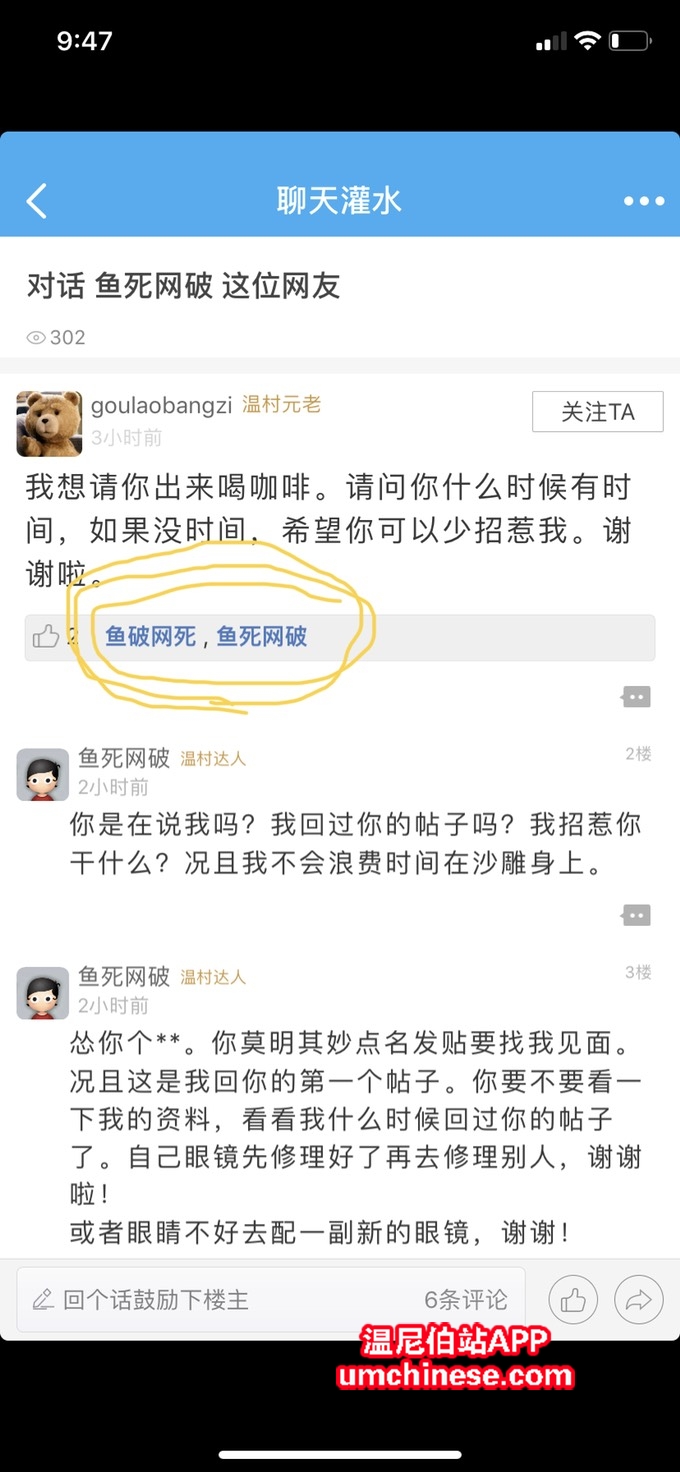Go back from the 聊天灌水 thread
The image size is (680, 1472).
pyautogui.click(x=37, y=201)
